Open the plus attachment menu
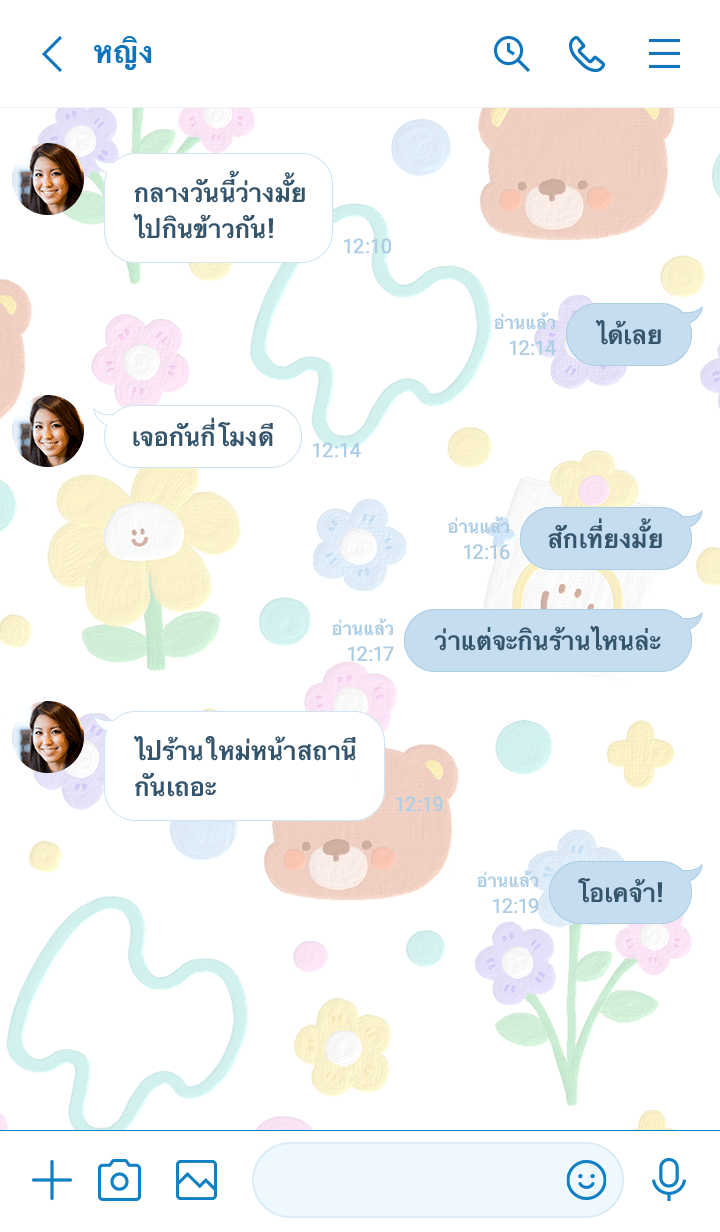 52,1181
